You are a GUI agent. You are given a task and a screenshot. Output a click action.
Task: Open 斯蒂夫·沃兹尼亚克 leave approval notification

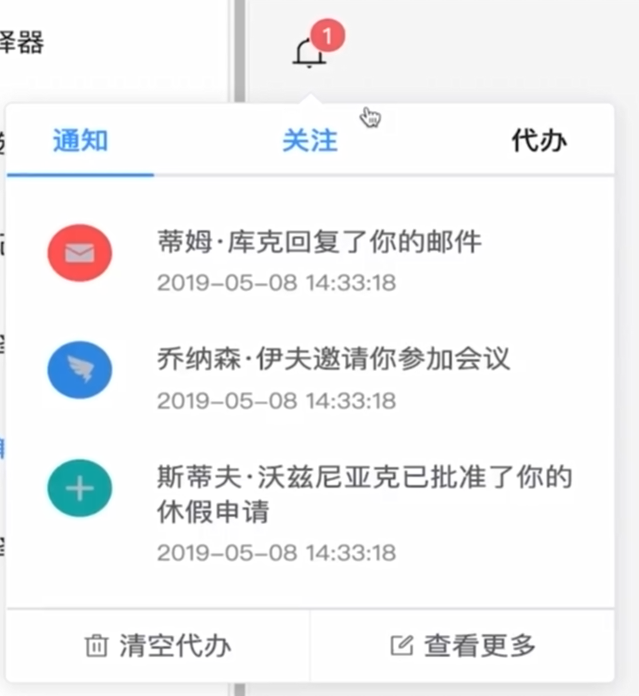(x=364, y=492)
